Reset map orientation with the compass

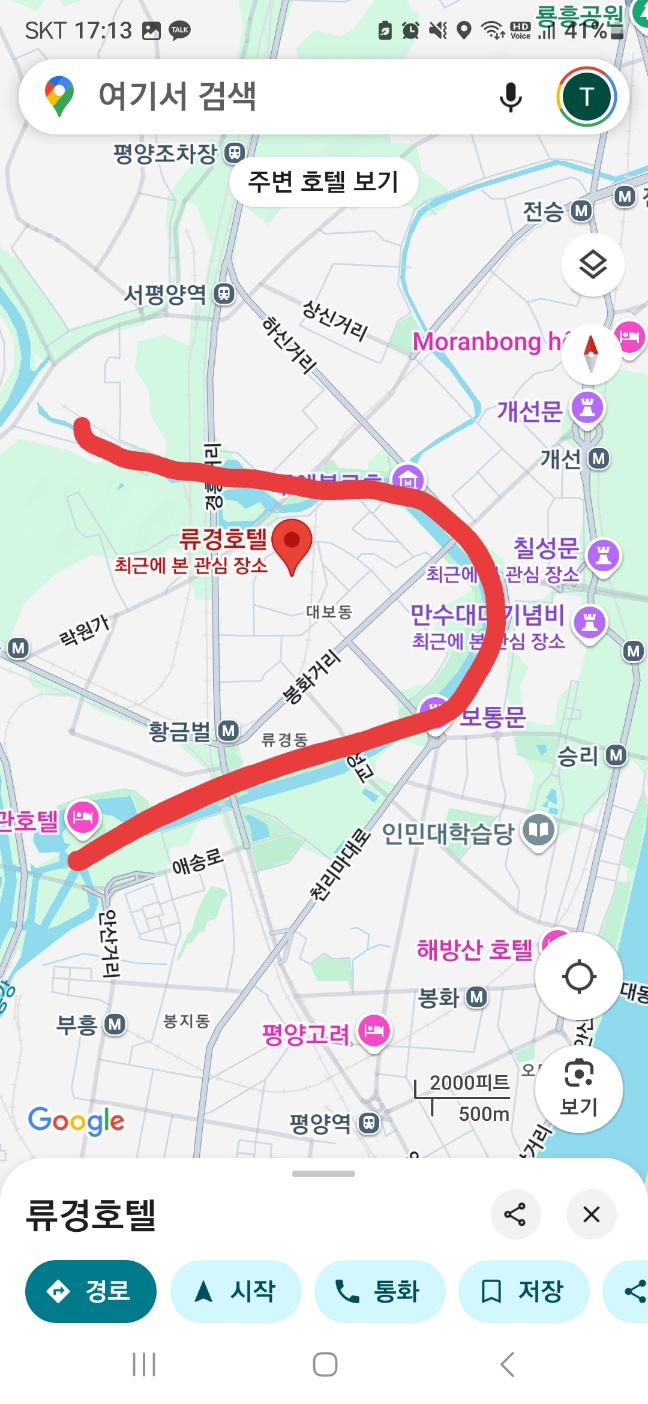coord(591,352)
